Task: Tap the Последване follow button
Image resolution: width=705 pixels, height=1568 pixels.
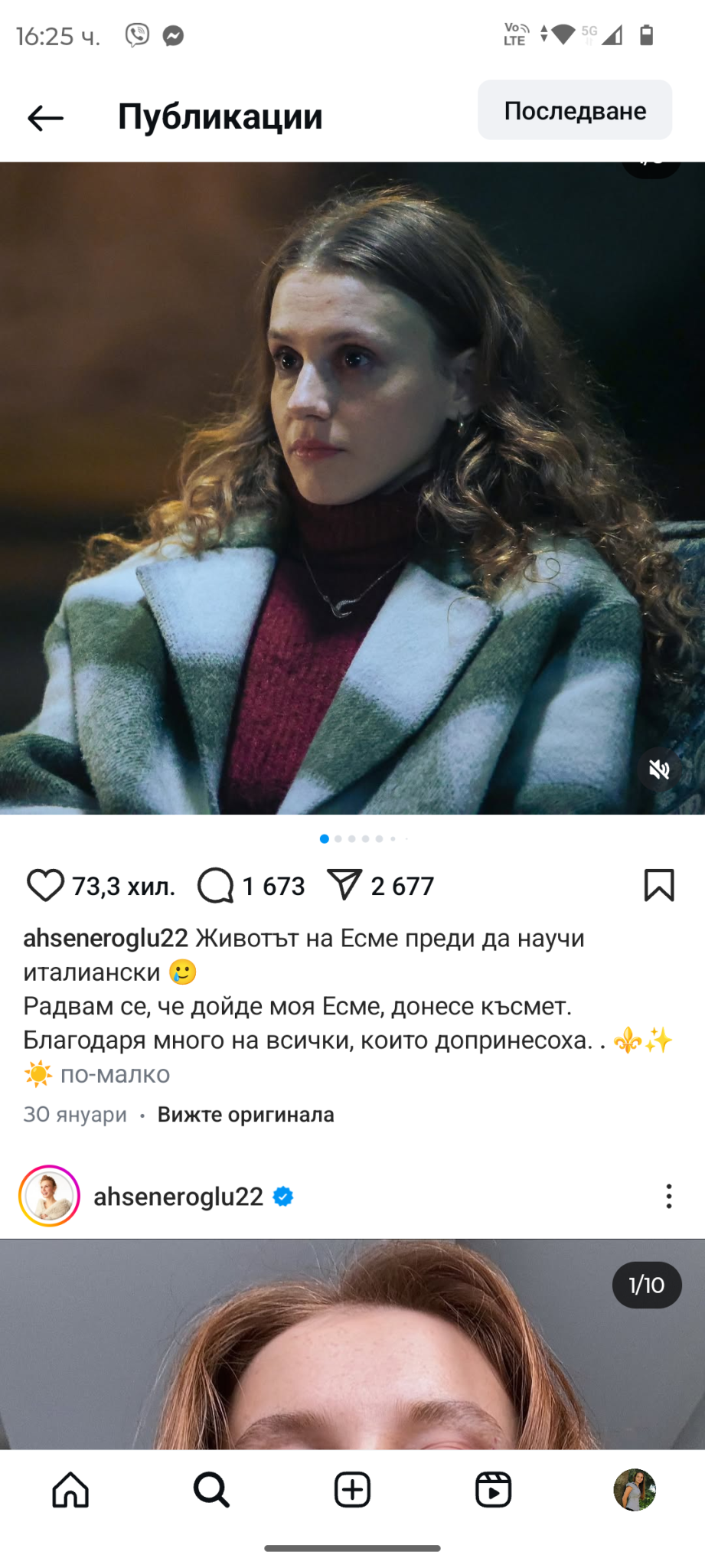Action: pos(575,110)
